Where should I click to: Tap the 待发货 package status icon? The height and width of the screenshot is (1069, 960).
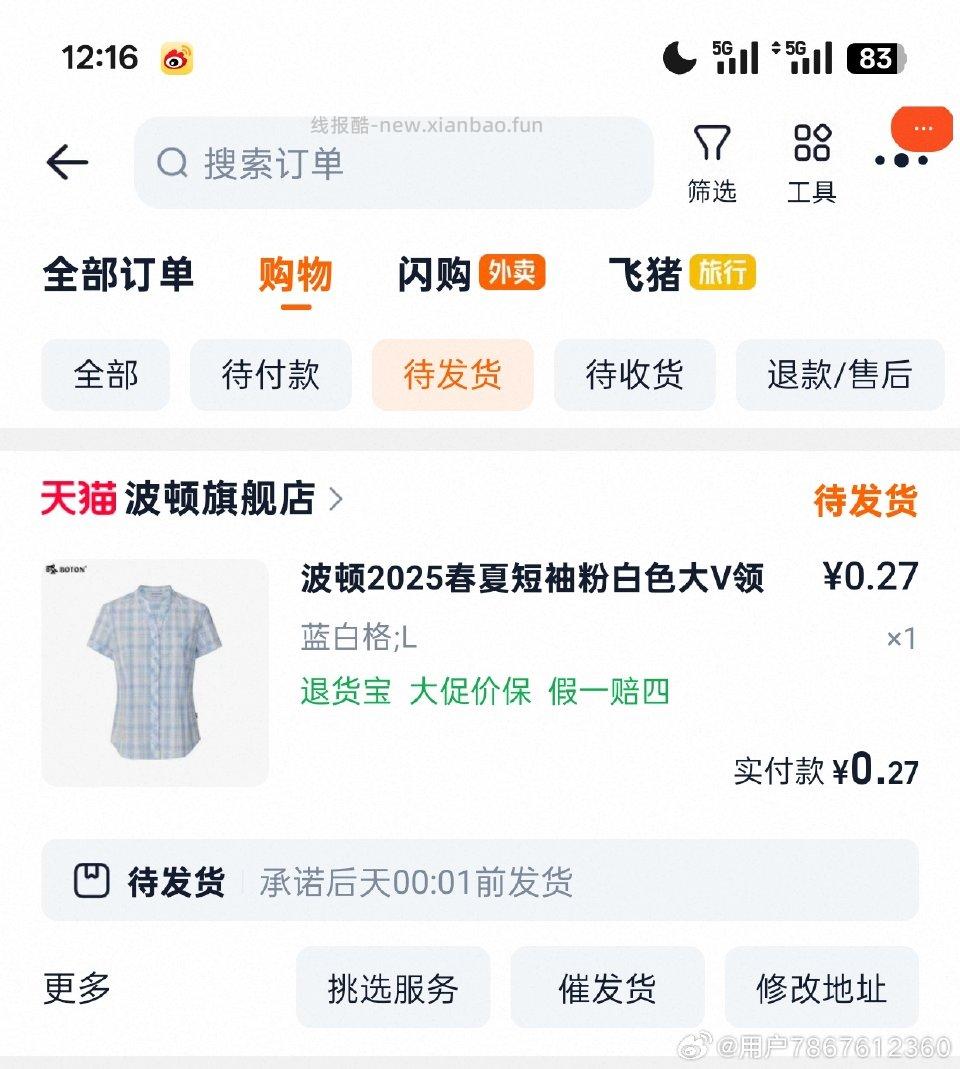pyautogui.click(x=91, y=881)
